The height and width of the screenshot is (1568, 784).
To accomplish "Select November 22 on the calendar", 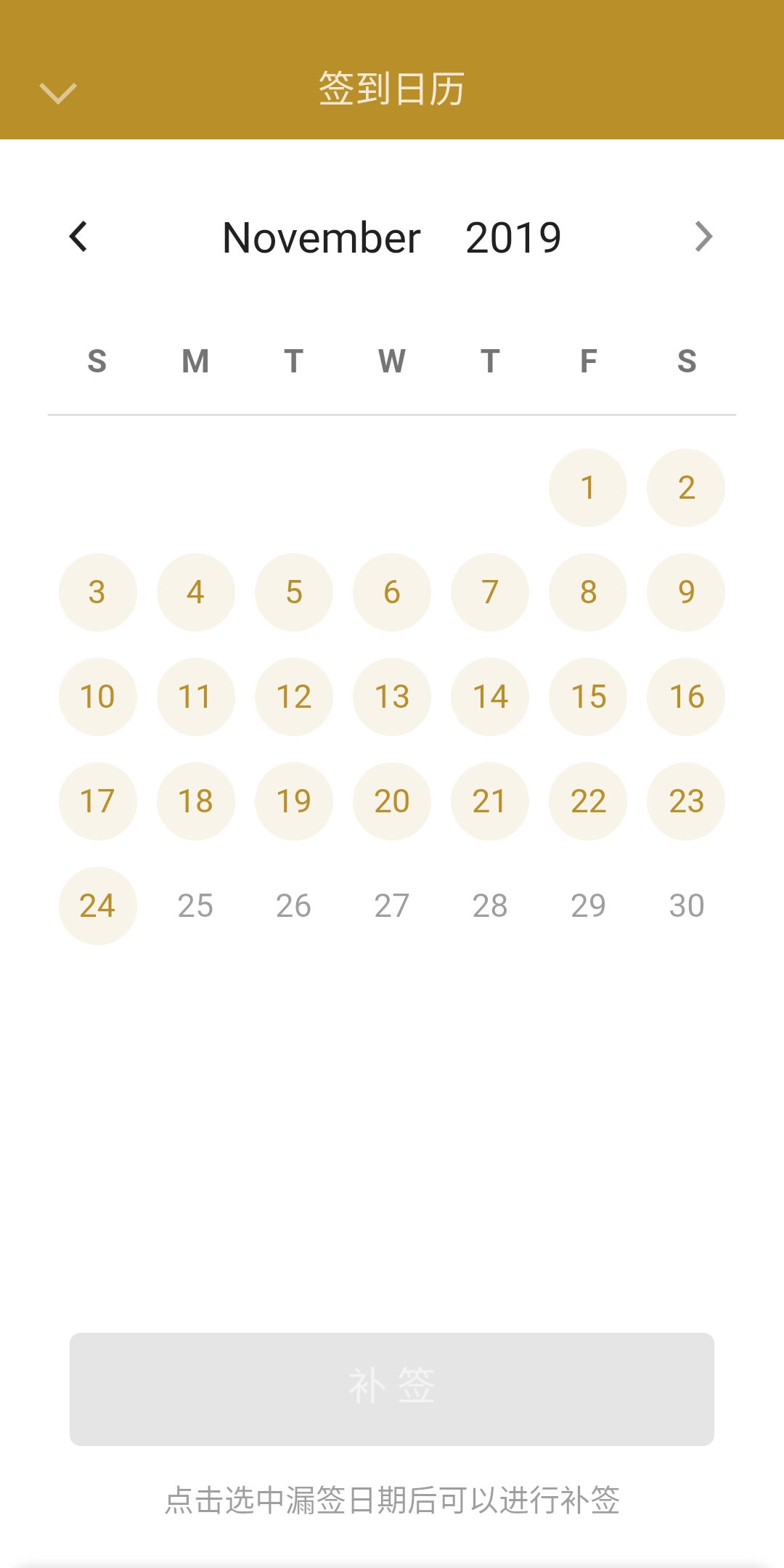I will pos(588,801).
